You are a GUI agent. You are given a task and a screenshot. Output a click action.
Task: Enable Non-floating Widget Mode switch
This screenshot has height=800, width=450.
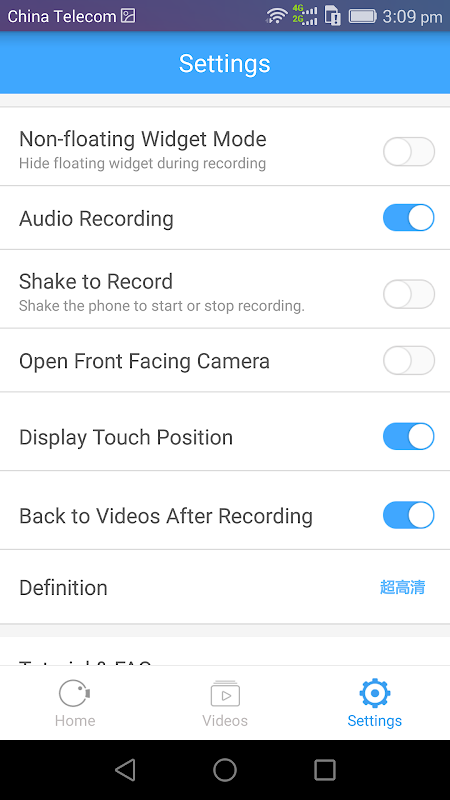(409, 152)
